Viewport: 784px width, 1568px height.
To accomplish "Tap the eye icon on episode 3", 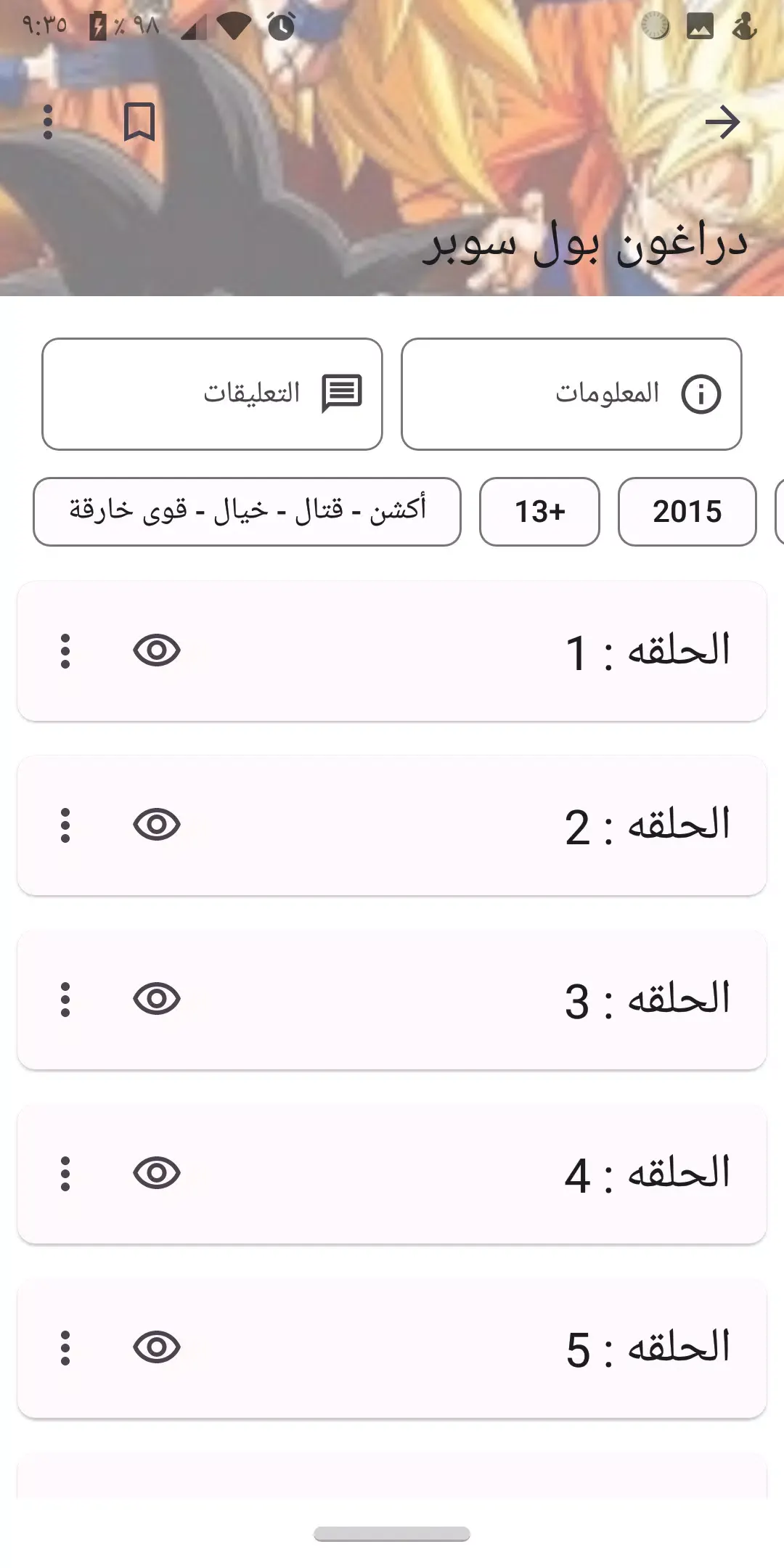I will coord(157,999).
